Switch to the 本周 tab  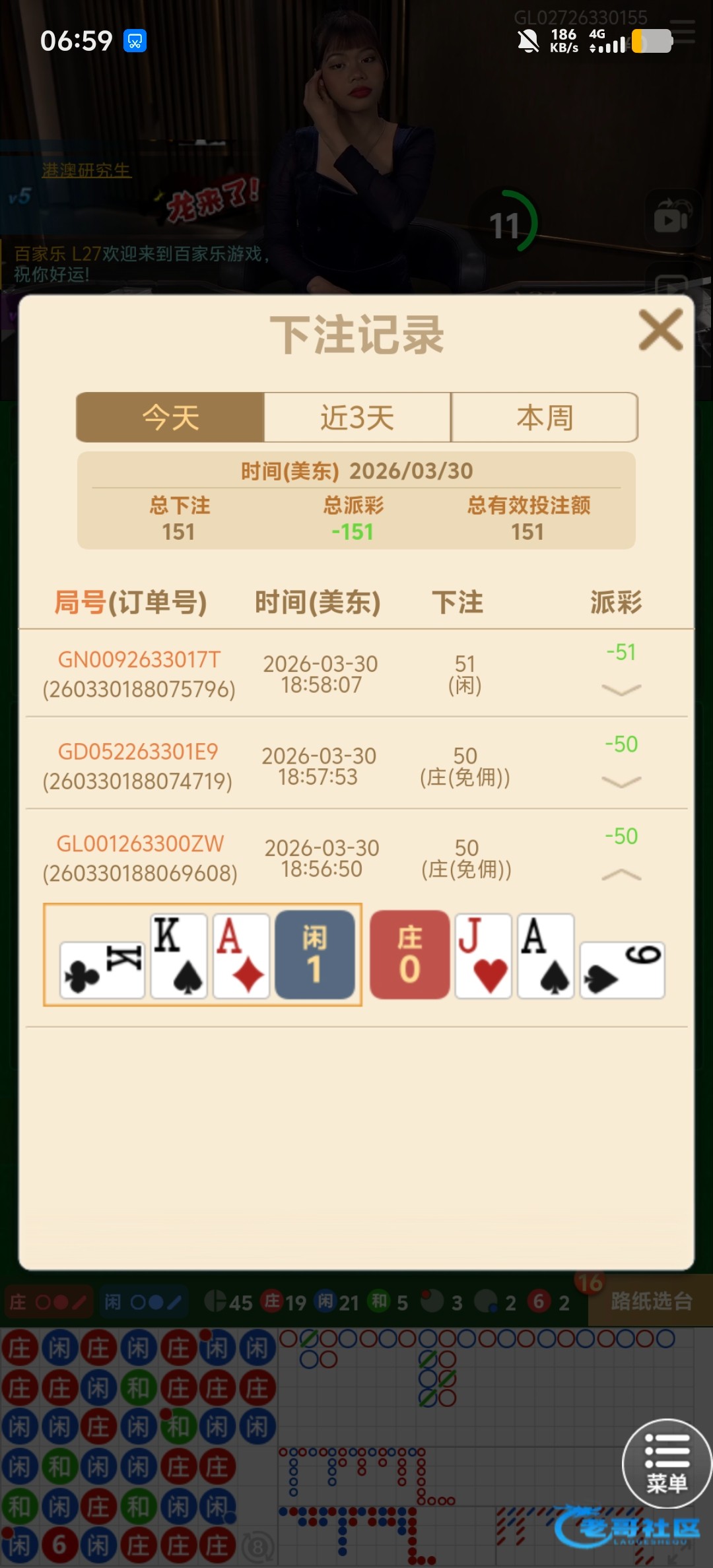pos(545,417)
